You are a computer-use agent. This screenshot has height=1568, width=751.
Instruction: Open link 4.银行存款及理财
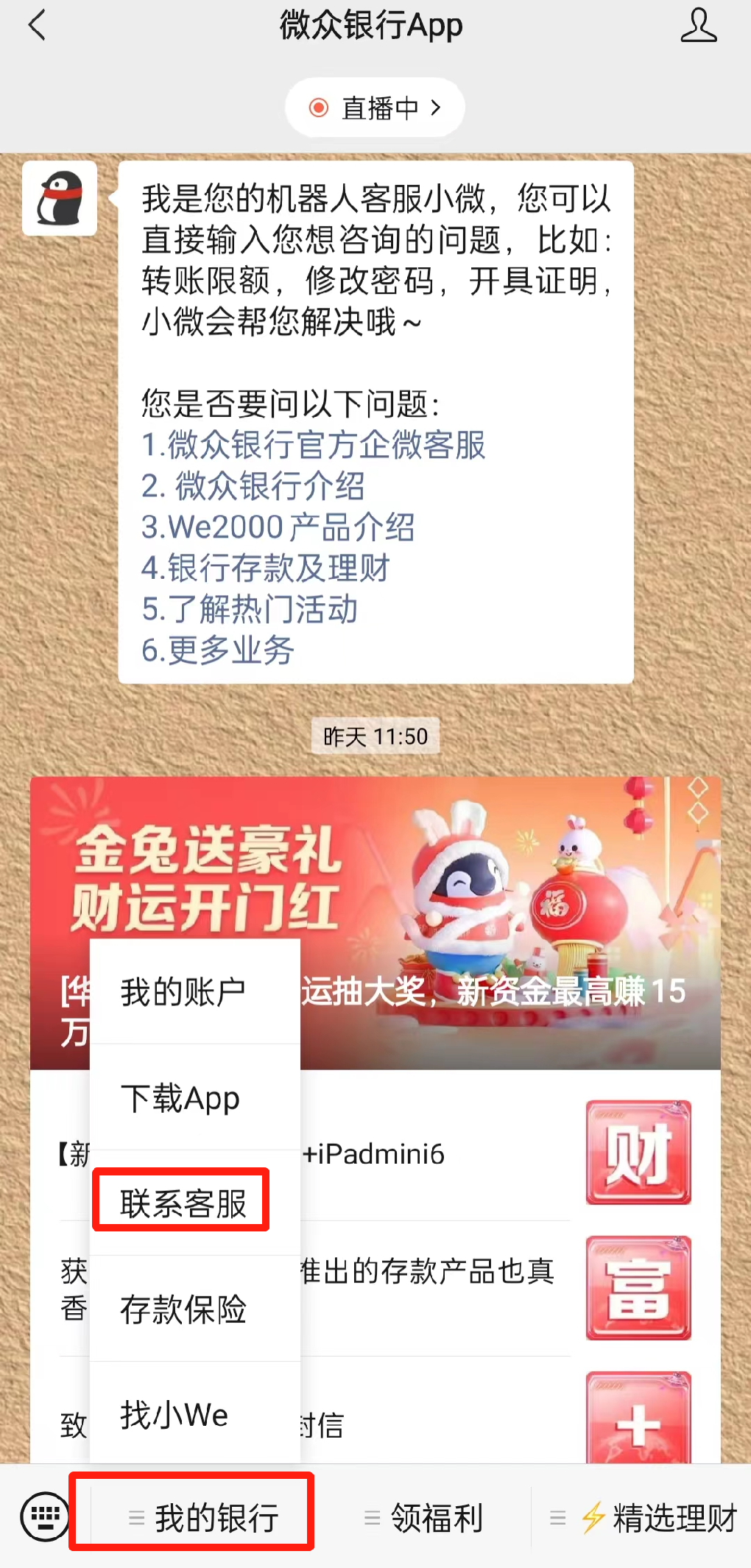(x=265, y=569)
